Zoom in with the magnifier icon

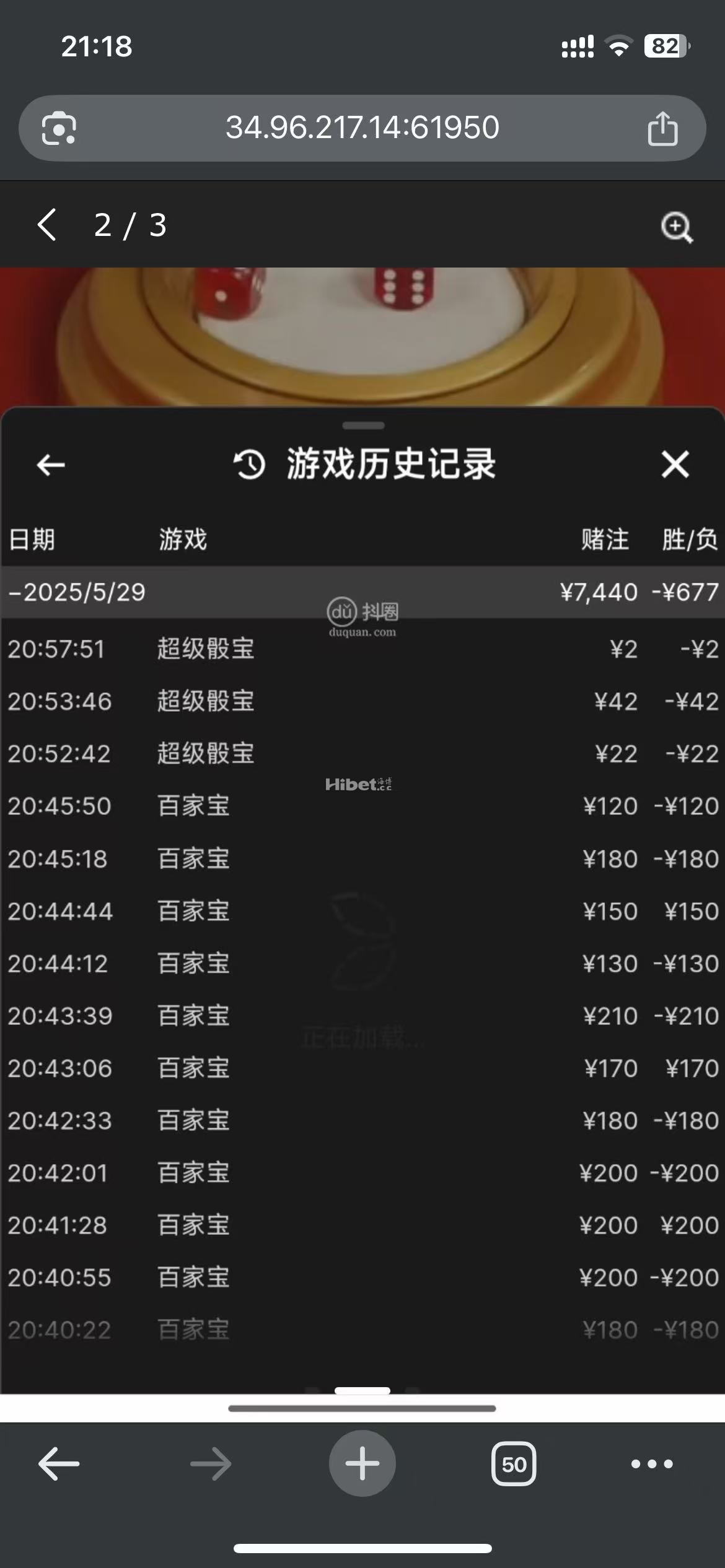click(x=676, y=227)
